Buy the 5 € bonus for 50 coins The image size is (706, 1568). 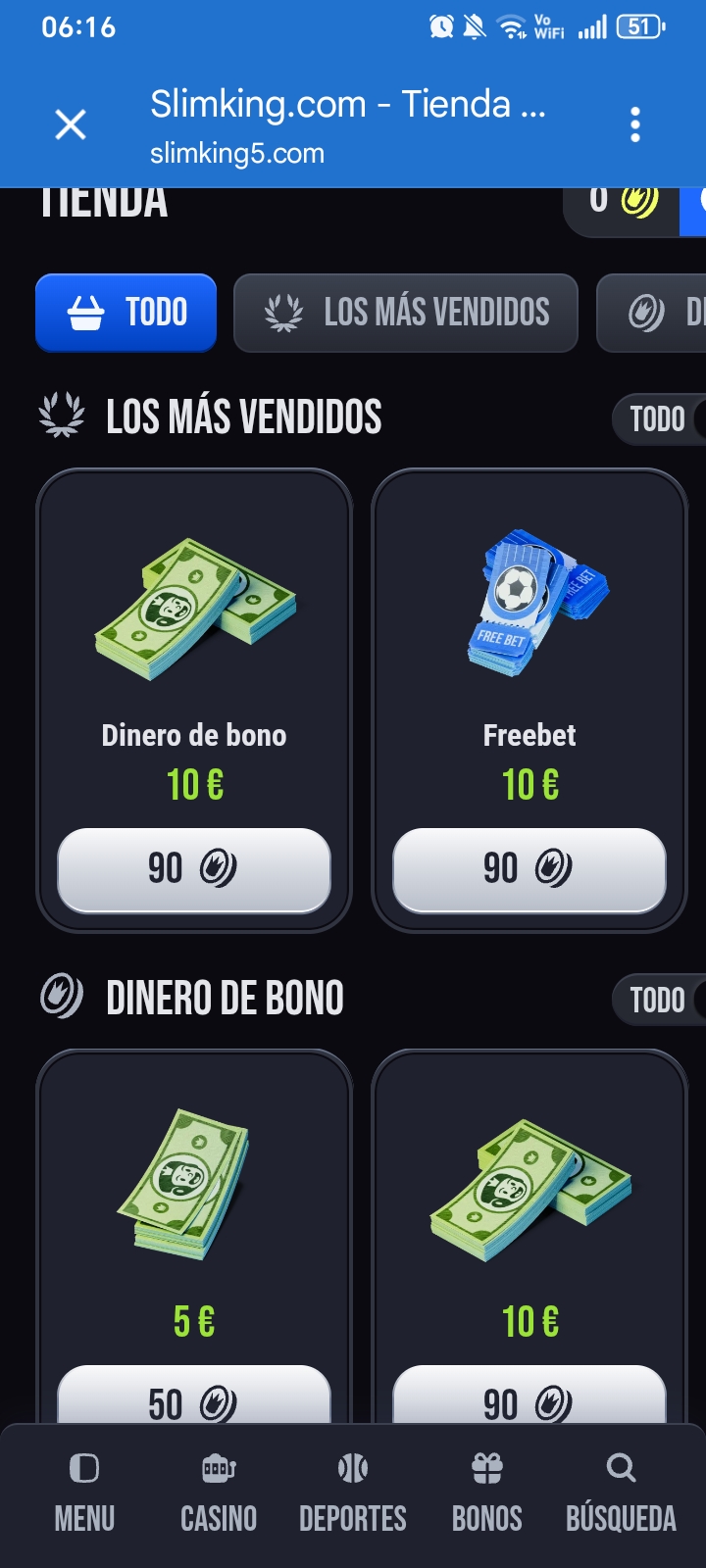[194, 1396]
